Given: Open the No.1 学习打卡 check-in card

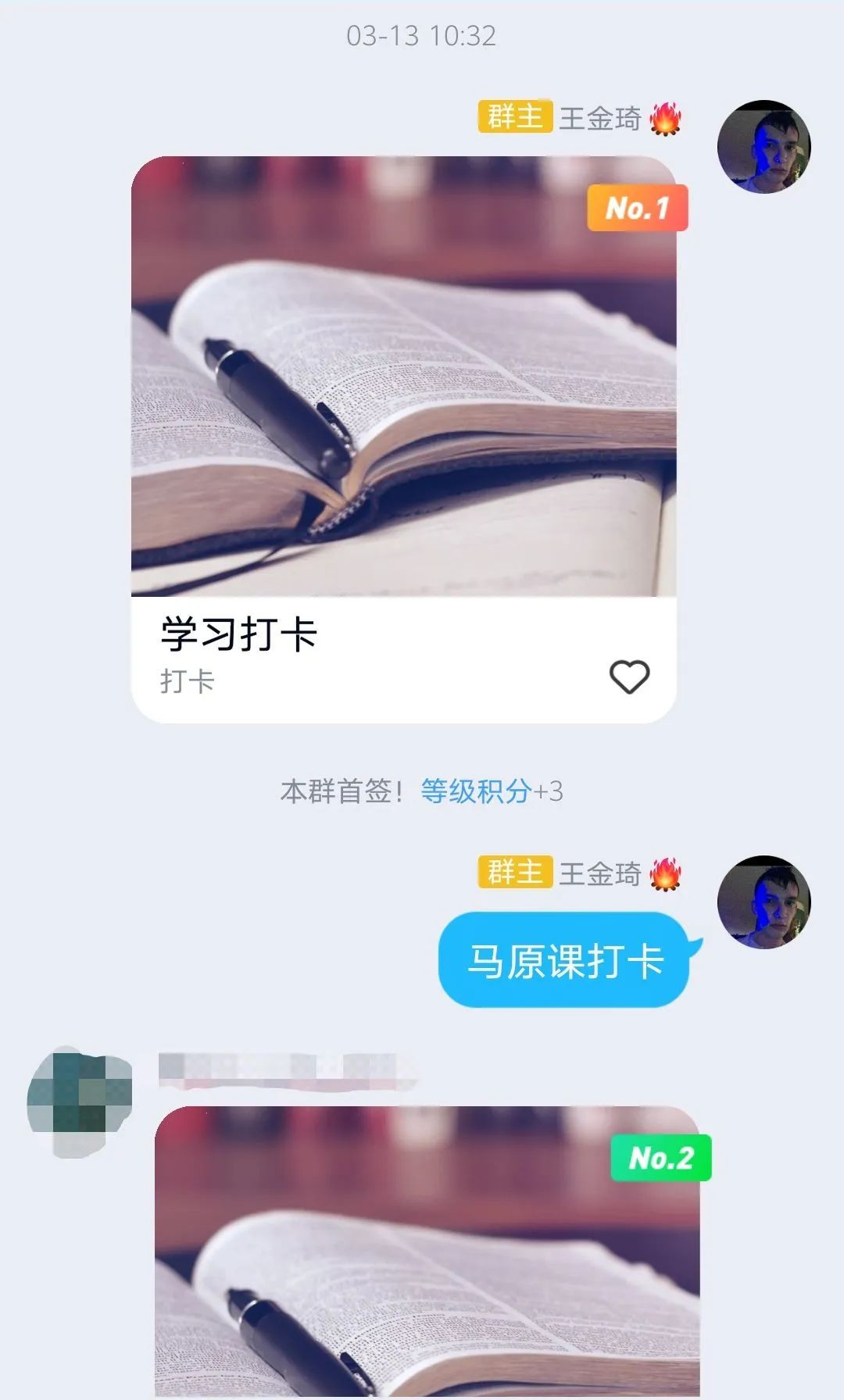Looking at the screenshot, I should pos(403,406).
